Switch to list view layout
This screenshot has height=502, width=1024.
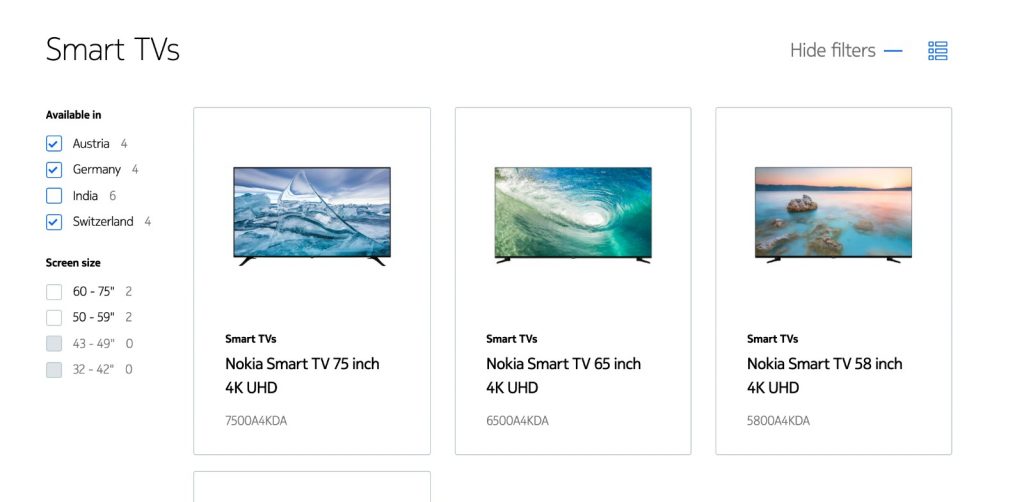(937, 51)
